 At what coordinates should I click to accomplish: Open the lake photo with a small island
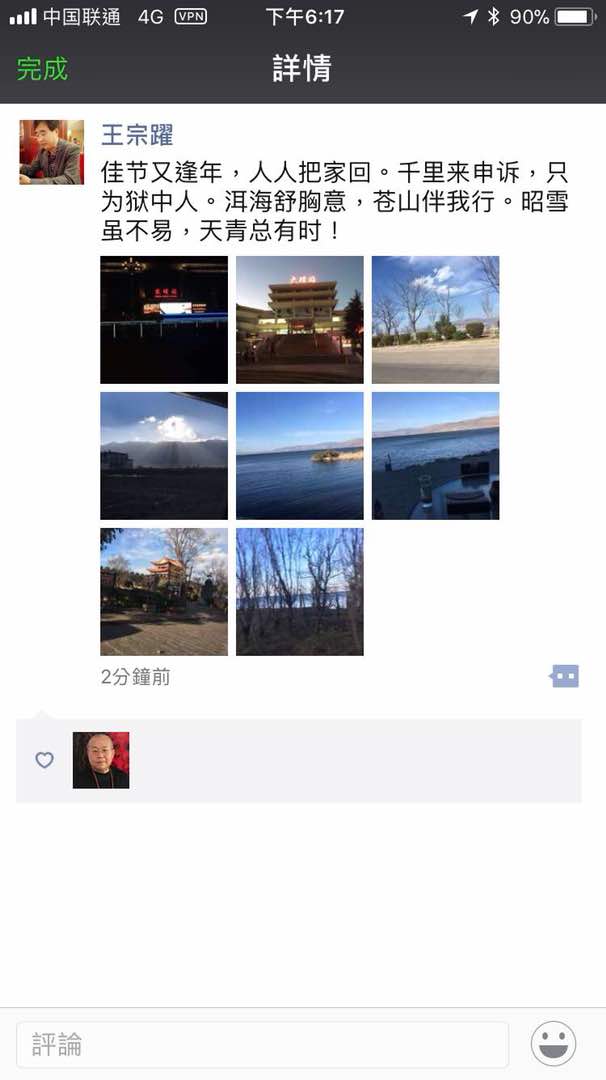click(300, 456)
